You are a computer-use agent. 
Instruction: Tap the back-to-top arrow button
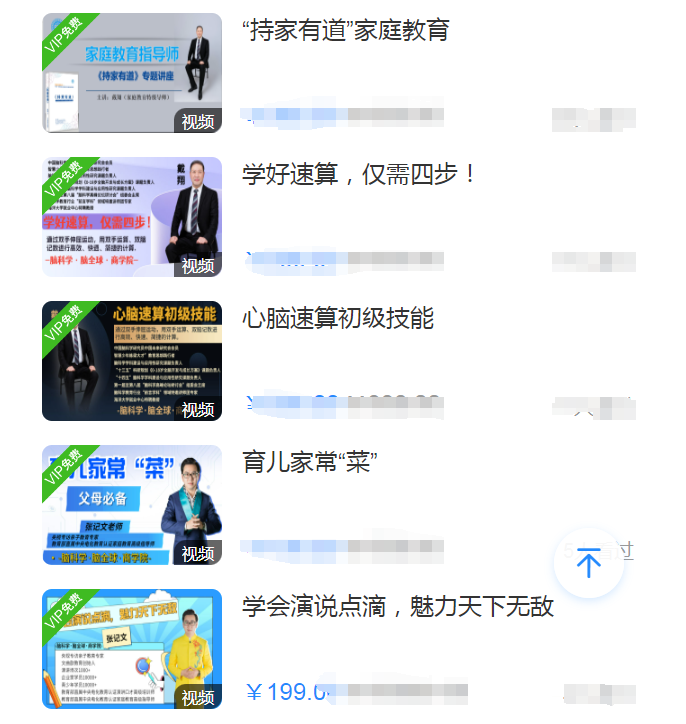(588, 564)
